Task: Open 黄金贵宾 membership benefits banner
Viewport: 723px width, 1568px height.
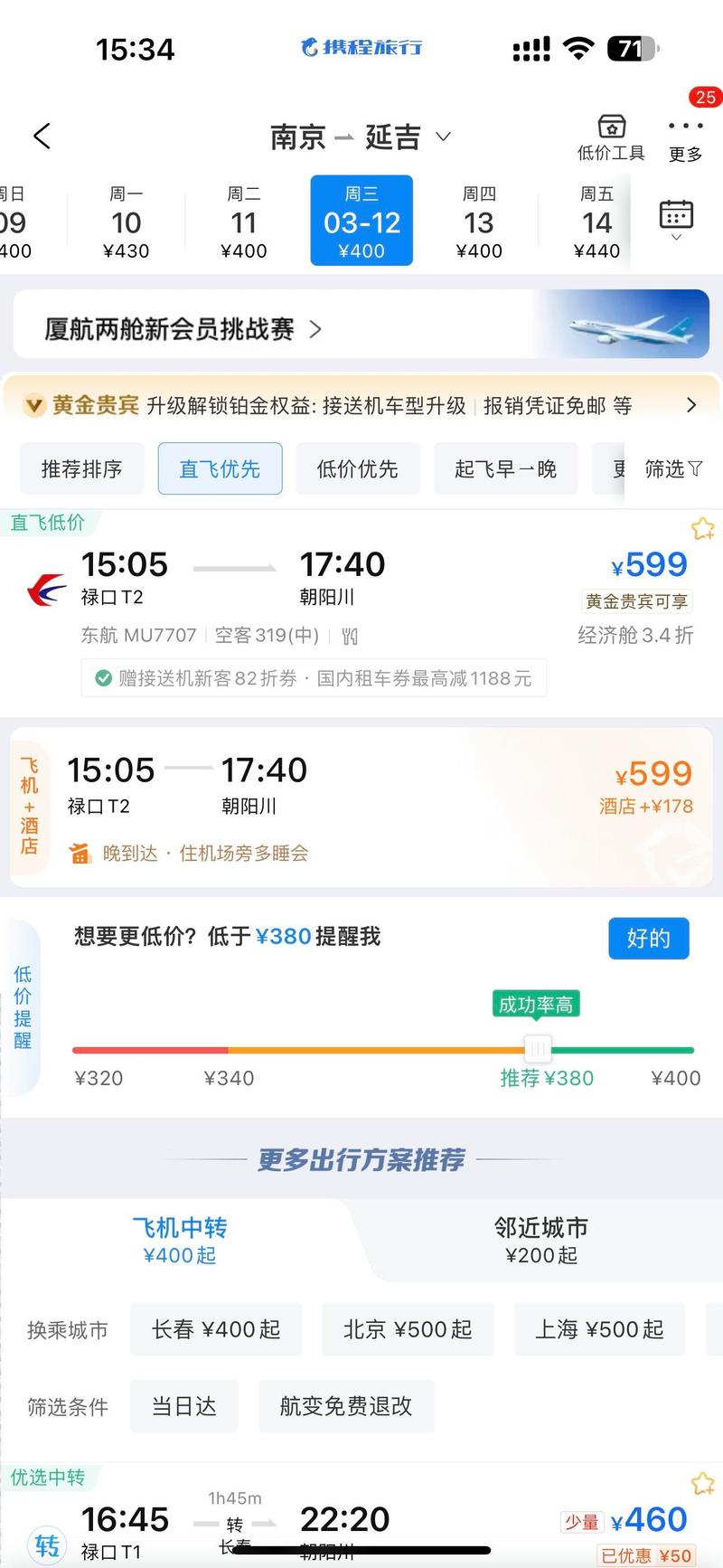Action: point(361,405)
